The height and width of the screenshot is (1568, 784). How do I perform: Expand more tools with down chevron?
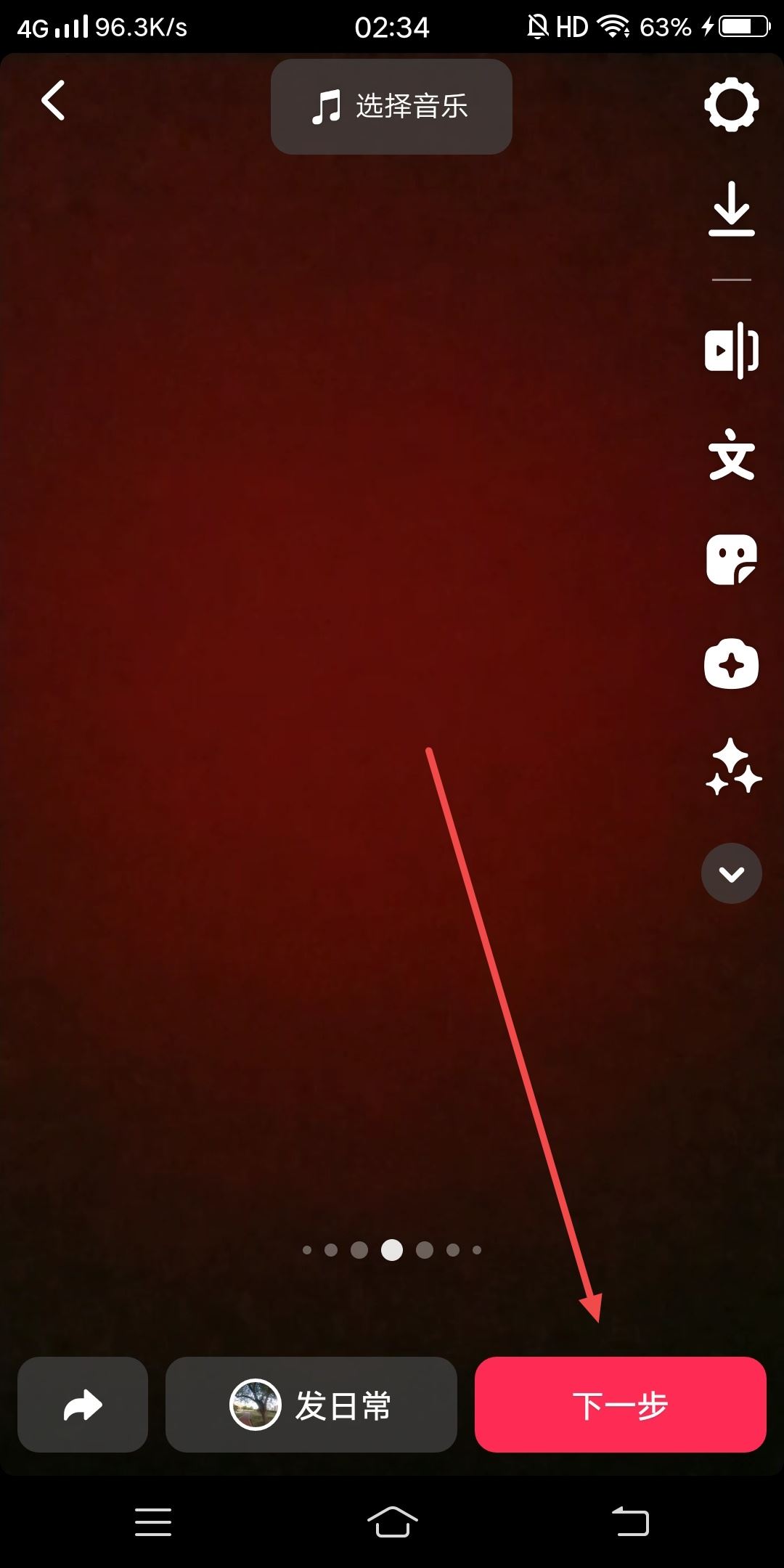pos(731,873)
